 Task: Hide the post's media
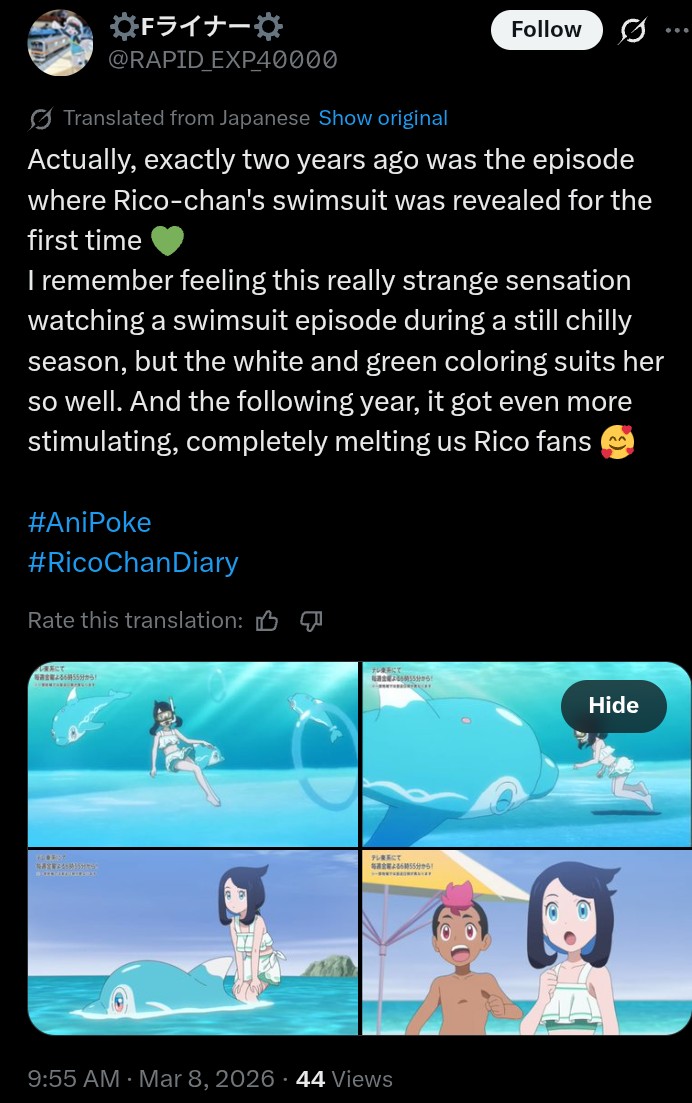[x=613, y=706]
